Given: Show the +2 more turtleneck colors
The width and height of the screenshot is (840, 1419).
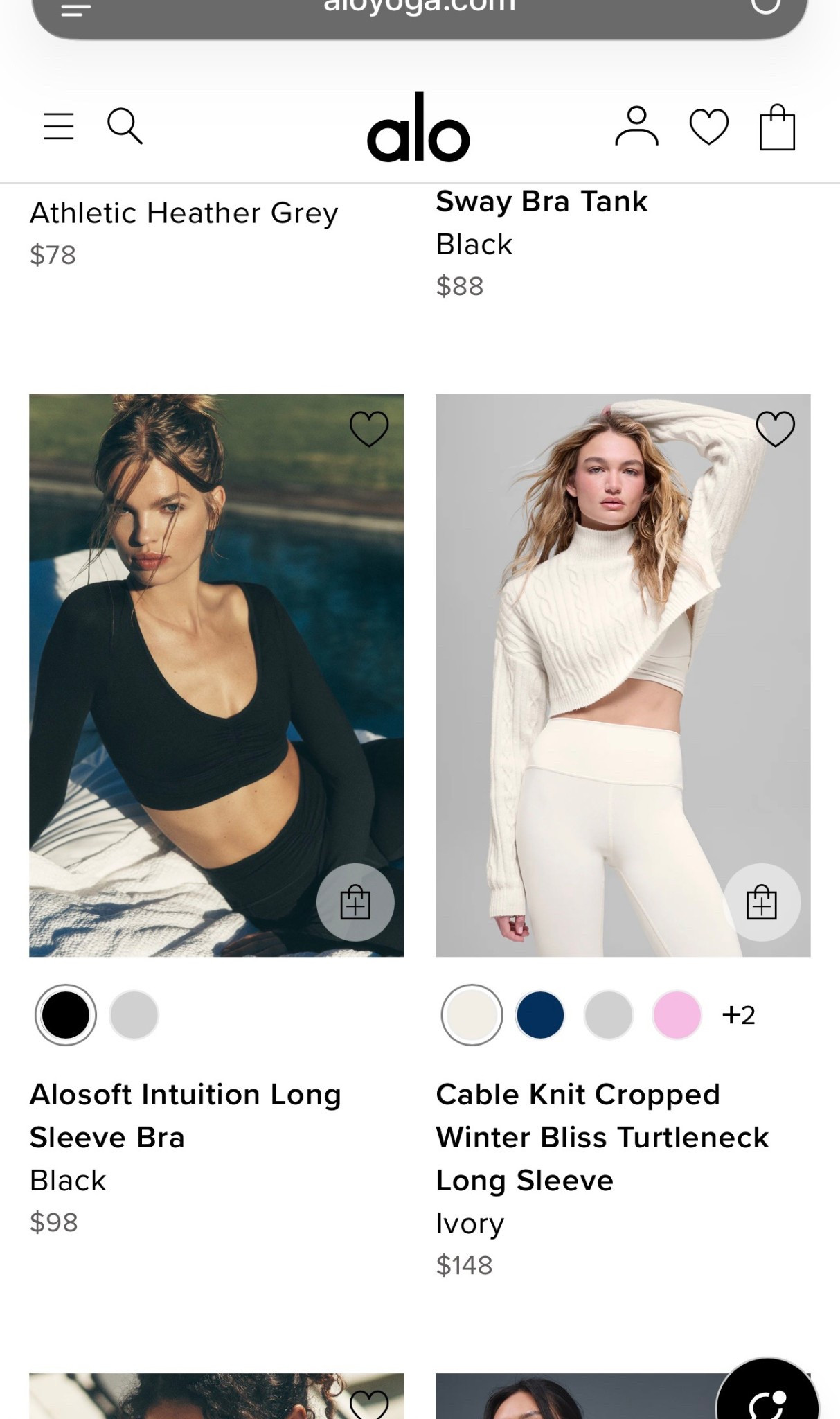Looking at the screenshot, I should [738, 1015].
